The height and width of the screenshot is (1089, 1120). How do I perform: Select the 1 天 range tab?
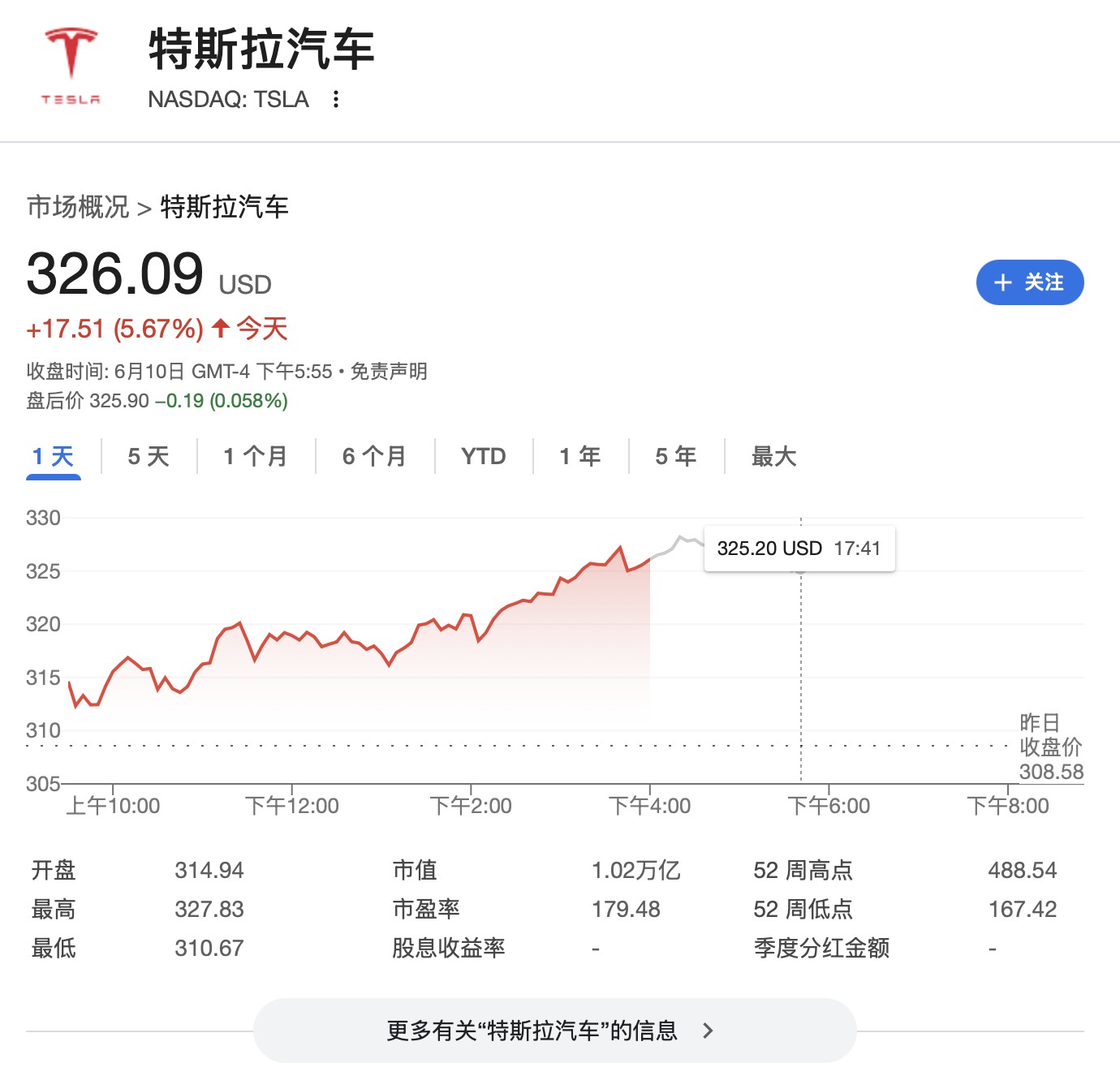pos(54,456)
